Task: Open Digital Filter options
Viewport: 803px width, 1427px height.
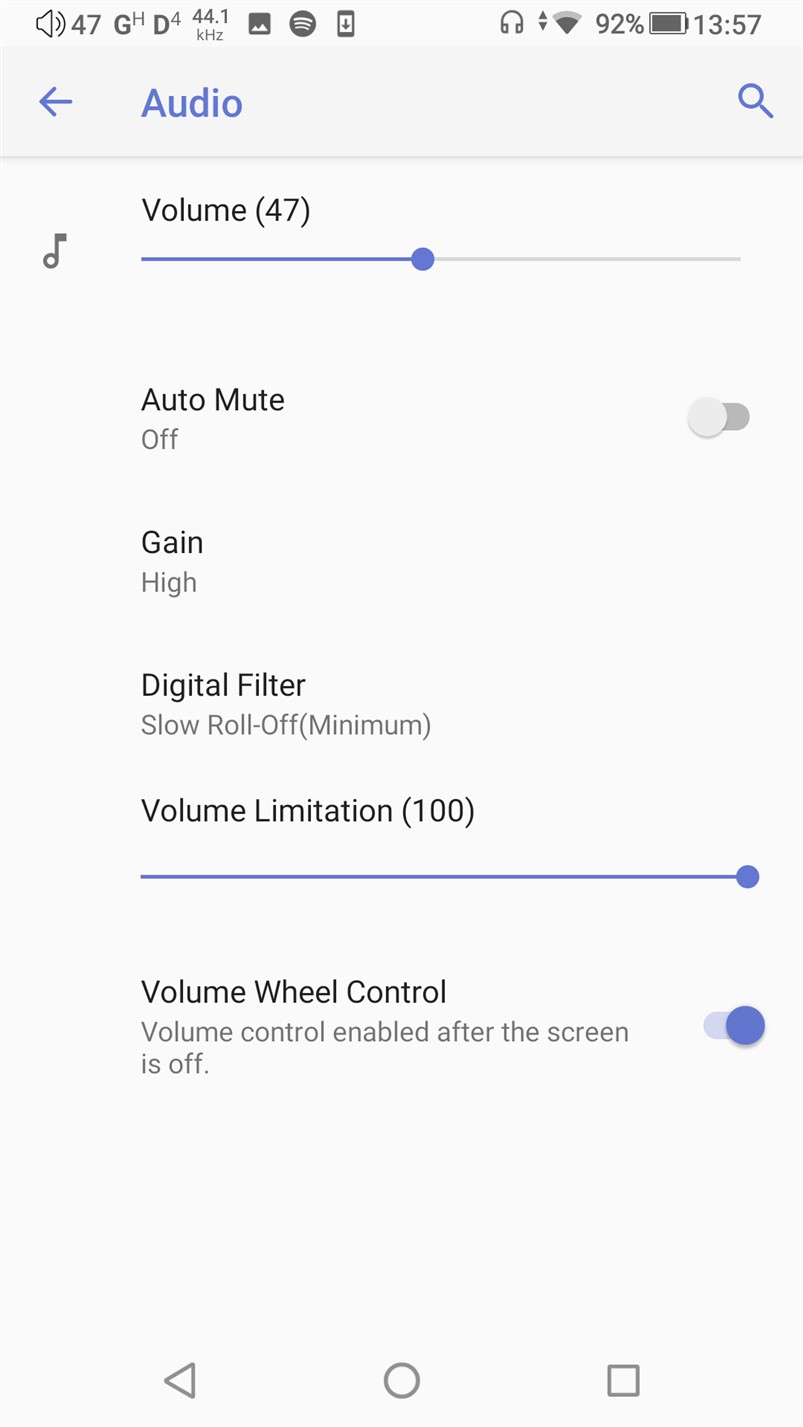Action: coord(285,704)
